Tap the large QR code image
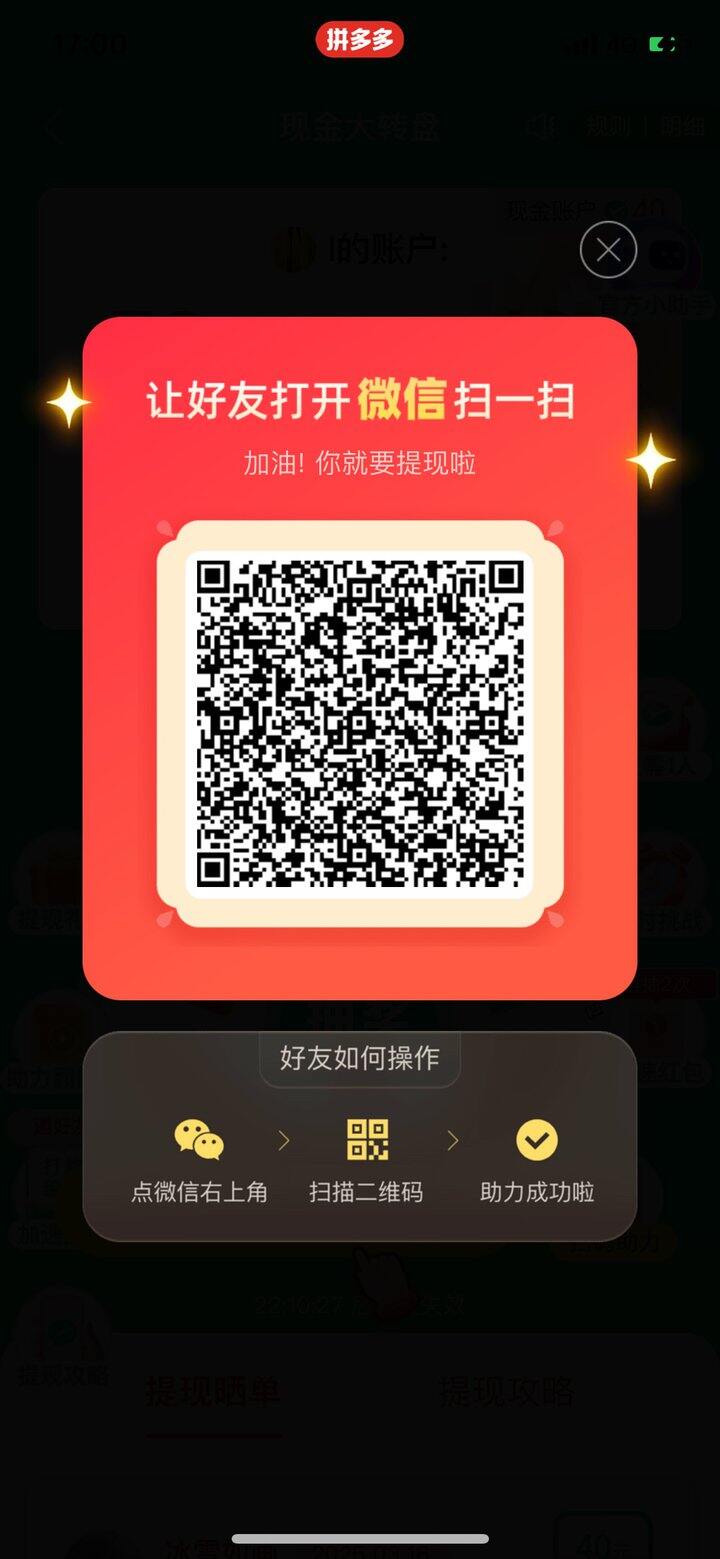The height and width of the screenshot is (1559, 720). (x=360, y=725)
